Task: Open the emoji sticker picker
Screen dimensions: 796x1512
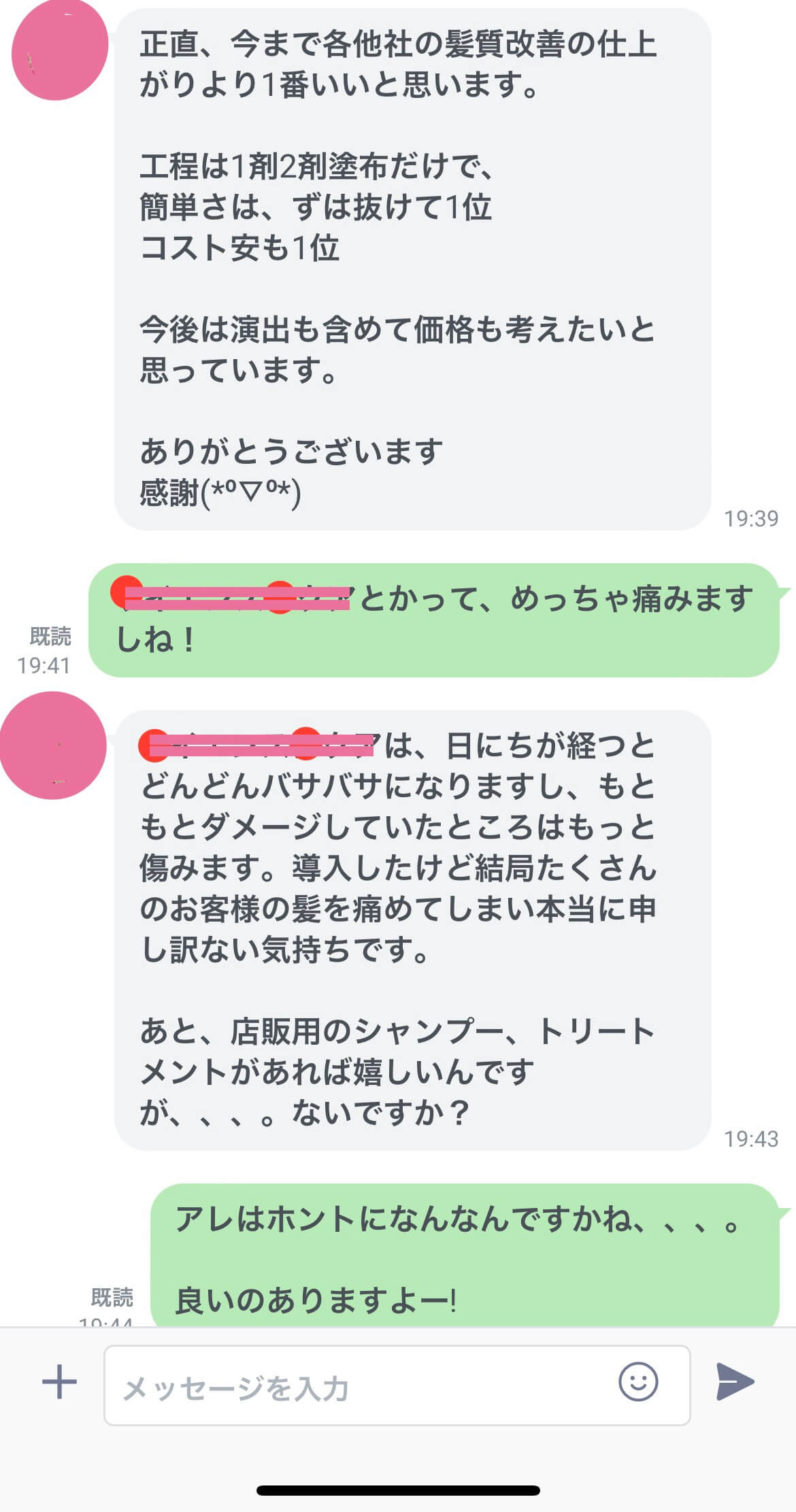Action: pyautogui.click(x=637, y=1381)
